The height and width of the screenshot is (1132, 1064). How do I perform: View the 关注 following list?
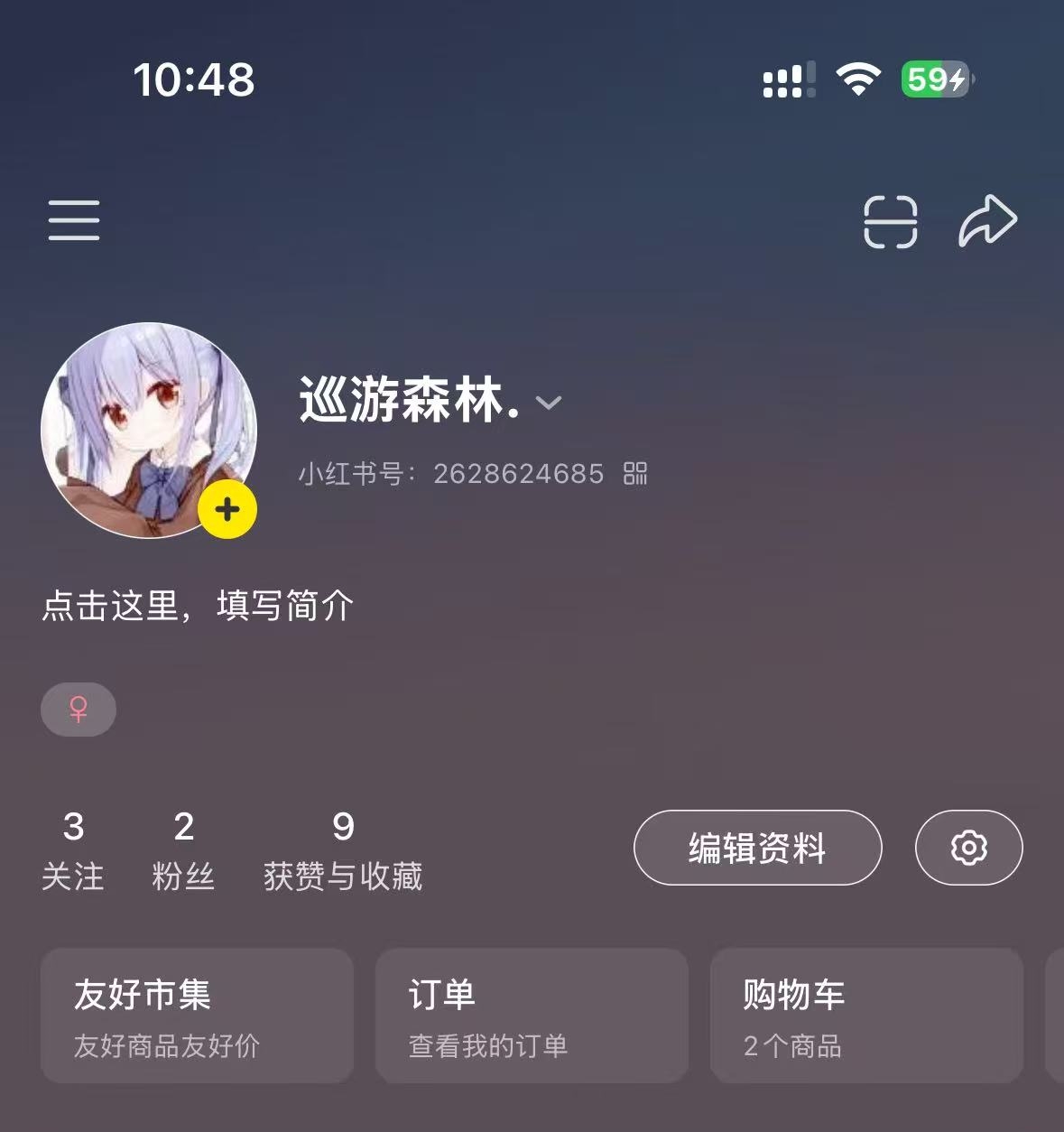pos(73,850)
